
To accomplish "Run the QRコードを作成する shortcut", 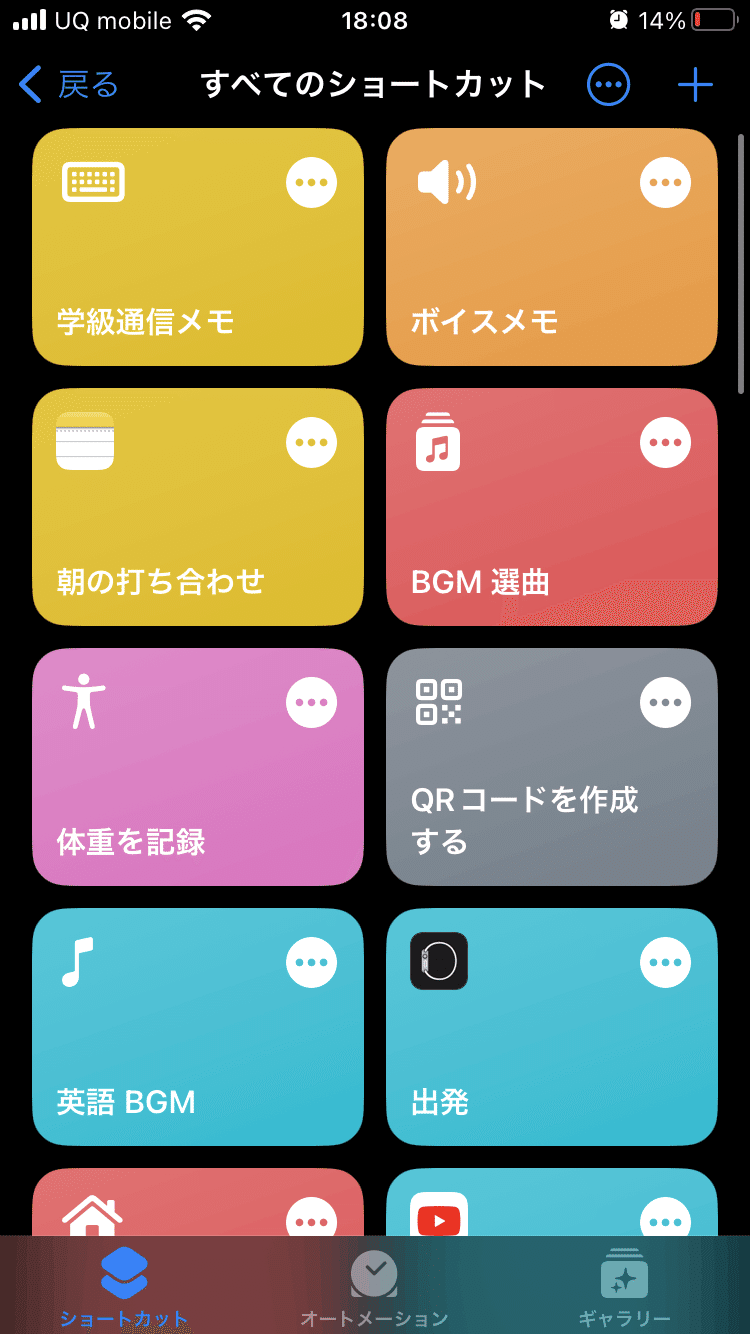I will [x=552, y=767].
